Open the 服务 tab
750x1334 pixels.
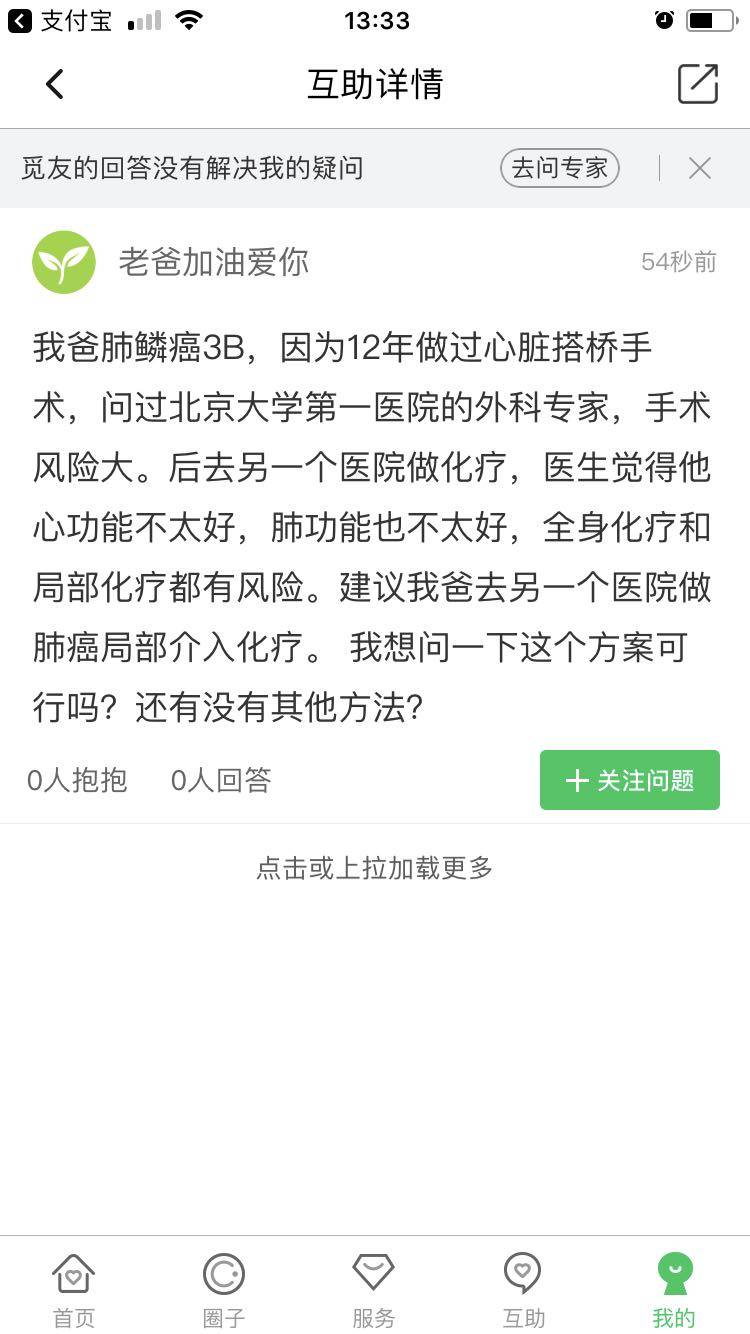[374, 1289]
